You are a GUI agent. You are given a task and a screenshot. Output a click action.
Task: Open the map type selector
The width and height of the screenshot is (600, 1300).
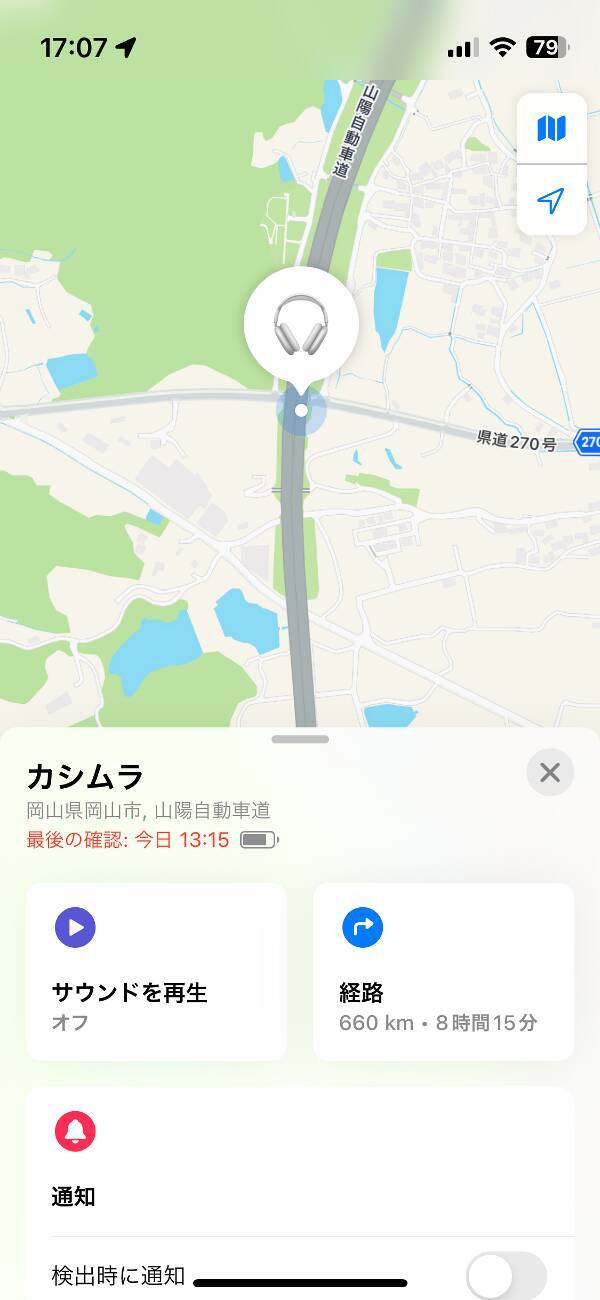click(551, 128)
